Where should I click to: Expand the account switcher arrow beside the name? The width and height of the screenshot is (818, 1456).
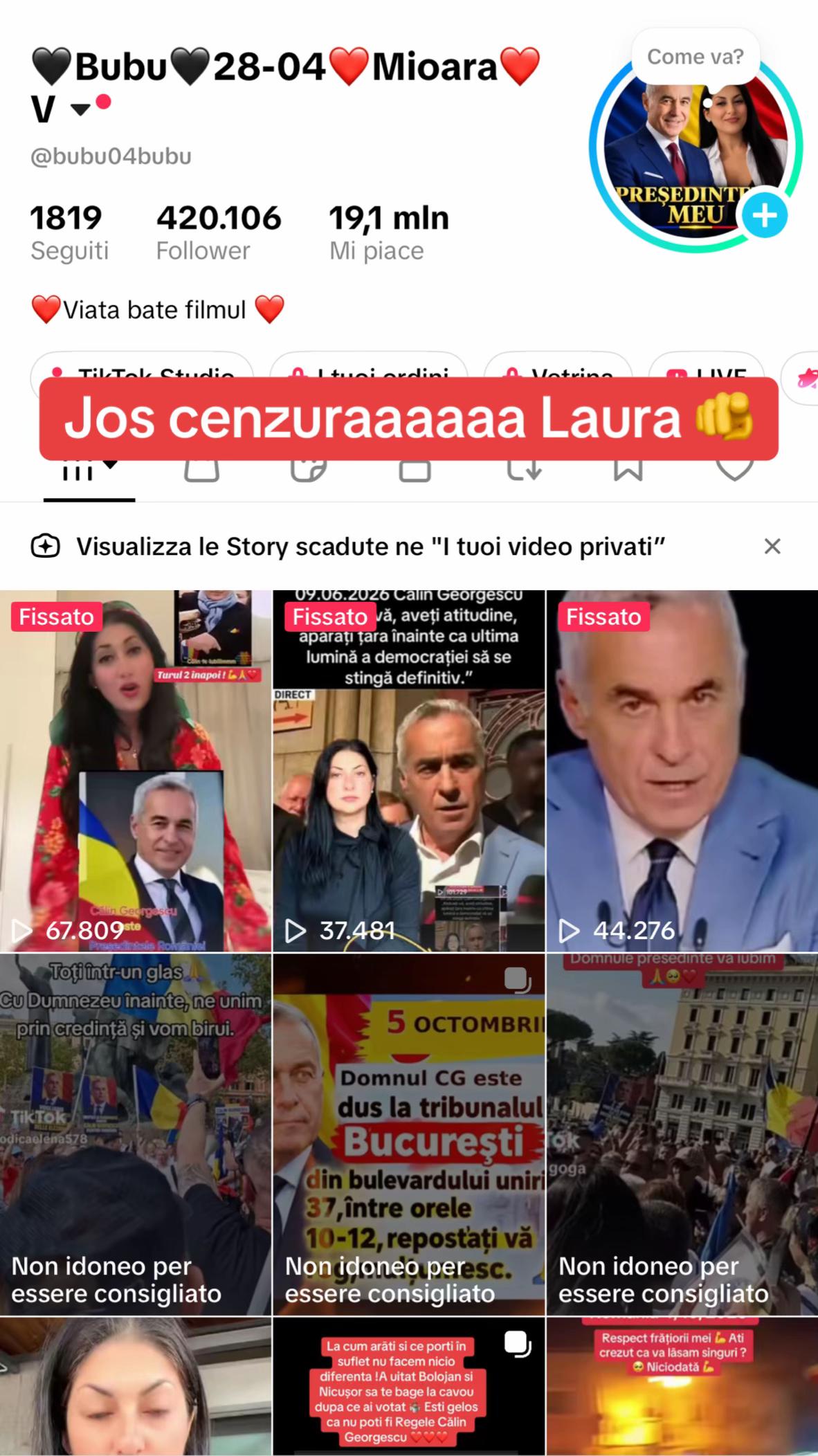pos(82,109)
